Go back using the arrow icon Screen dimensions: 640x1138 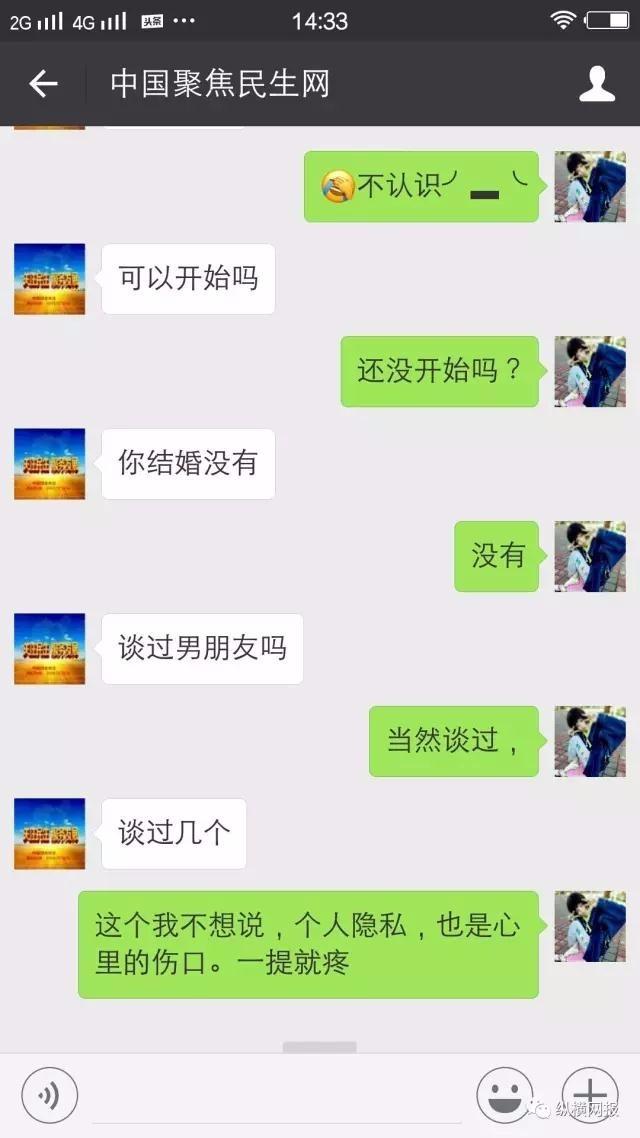43,84
